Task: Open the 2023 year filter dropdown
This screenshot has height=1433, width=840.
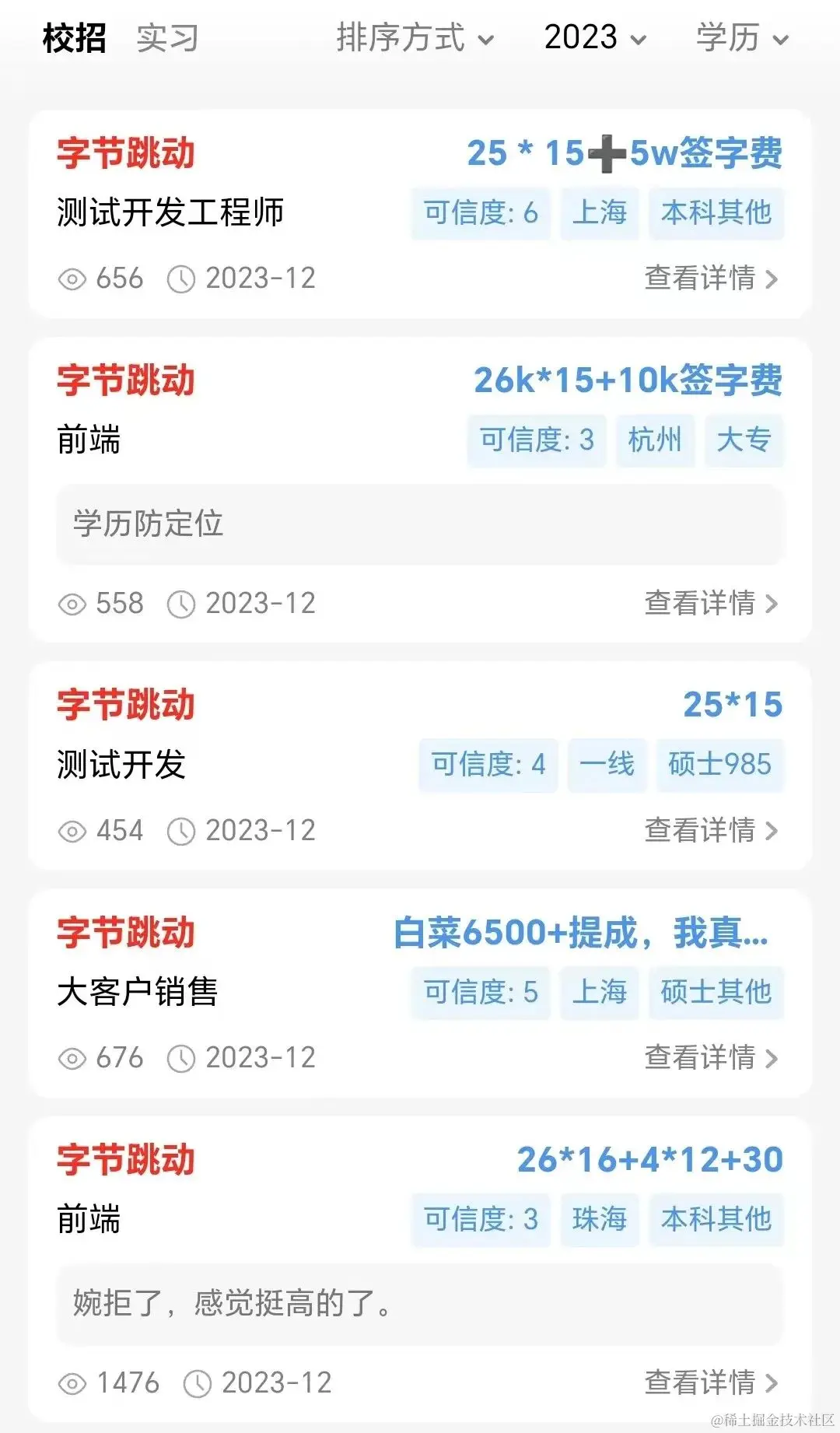Action: pos(594,37)
